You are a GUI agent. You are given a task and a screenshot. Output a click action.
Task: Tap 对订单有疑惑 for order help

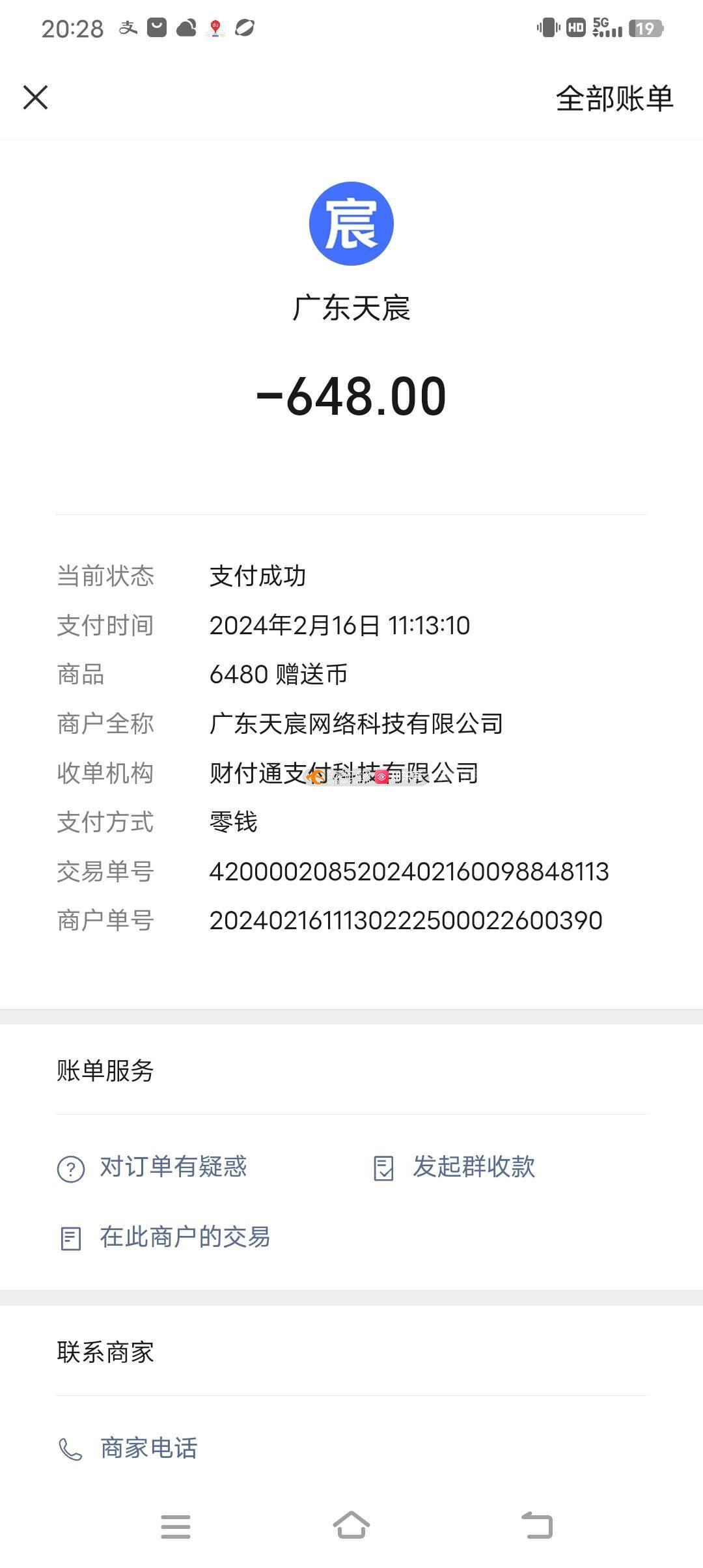point(152,1167)
